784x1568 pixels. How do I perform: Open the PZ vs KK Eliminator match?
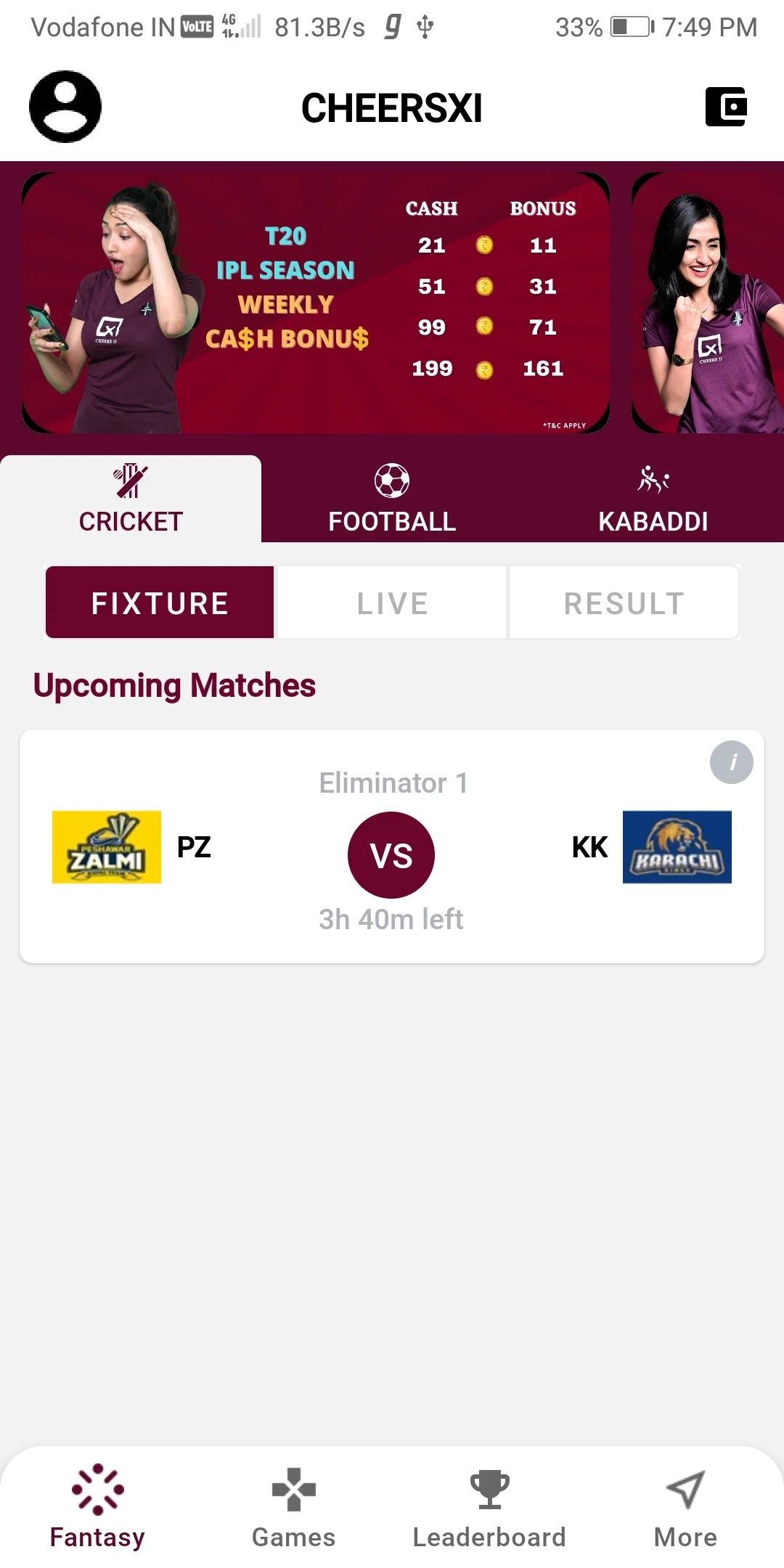(x=392, y=857)
